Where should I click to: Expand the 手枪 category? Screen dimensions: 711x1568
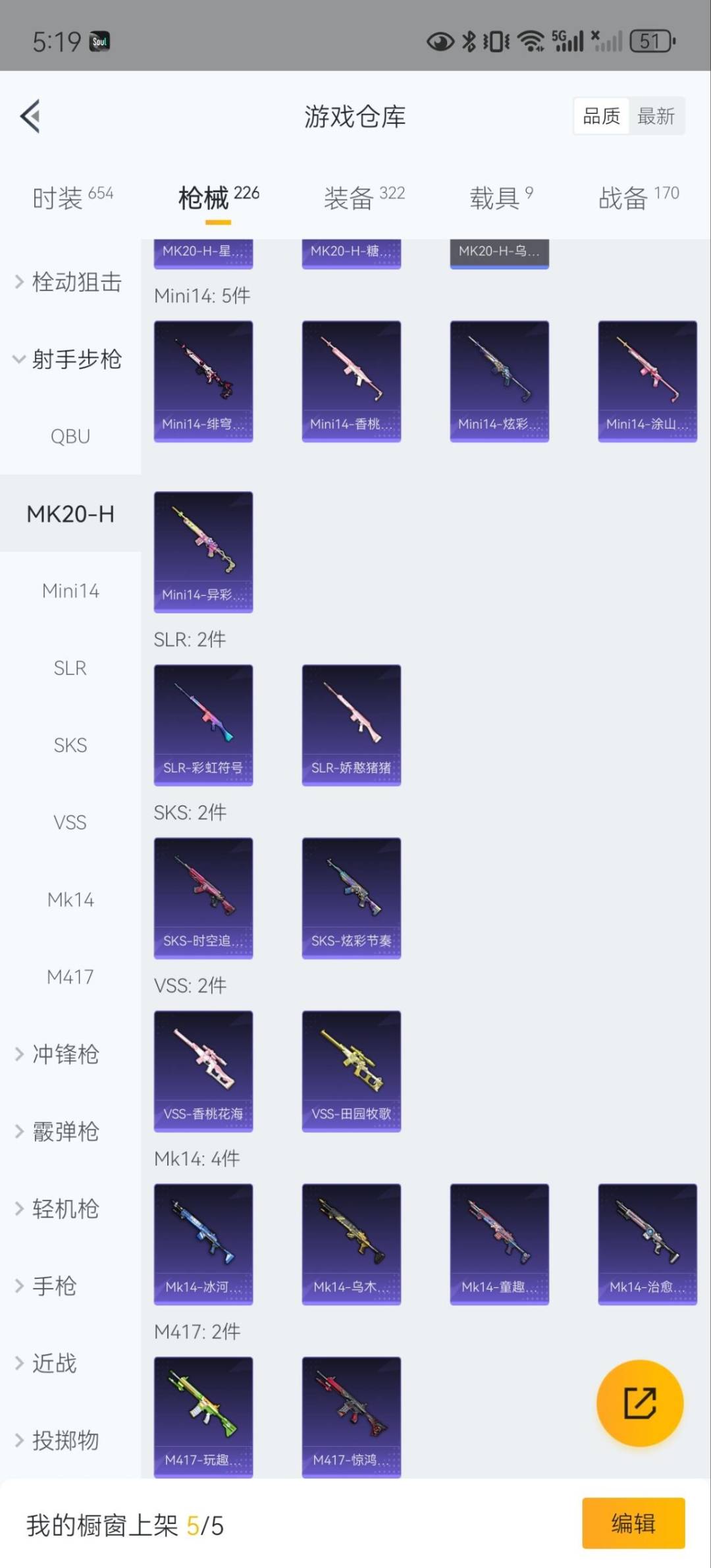pyautogui.click(x=55, y=1285)
